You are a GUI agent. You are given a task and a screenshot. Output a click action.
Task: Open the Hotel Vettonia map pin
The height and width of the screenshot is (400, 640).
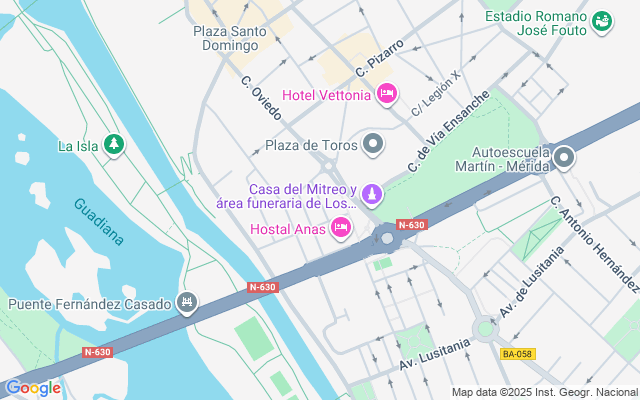point(387,95)
